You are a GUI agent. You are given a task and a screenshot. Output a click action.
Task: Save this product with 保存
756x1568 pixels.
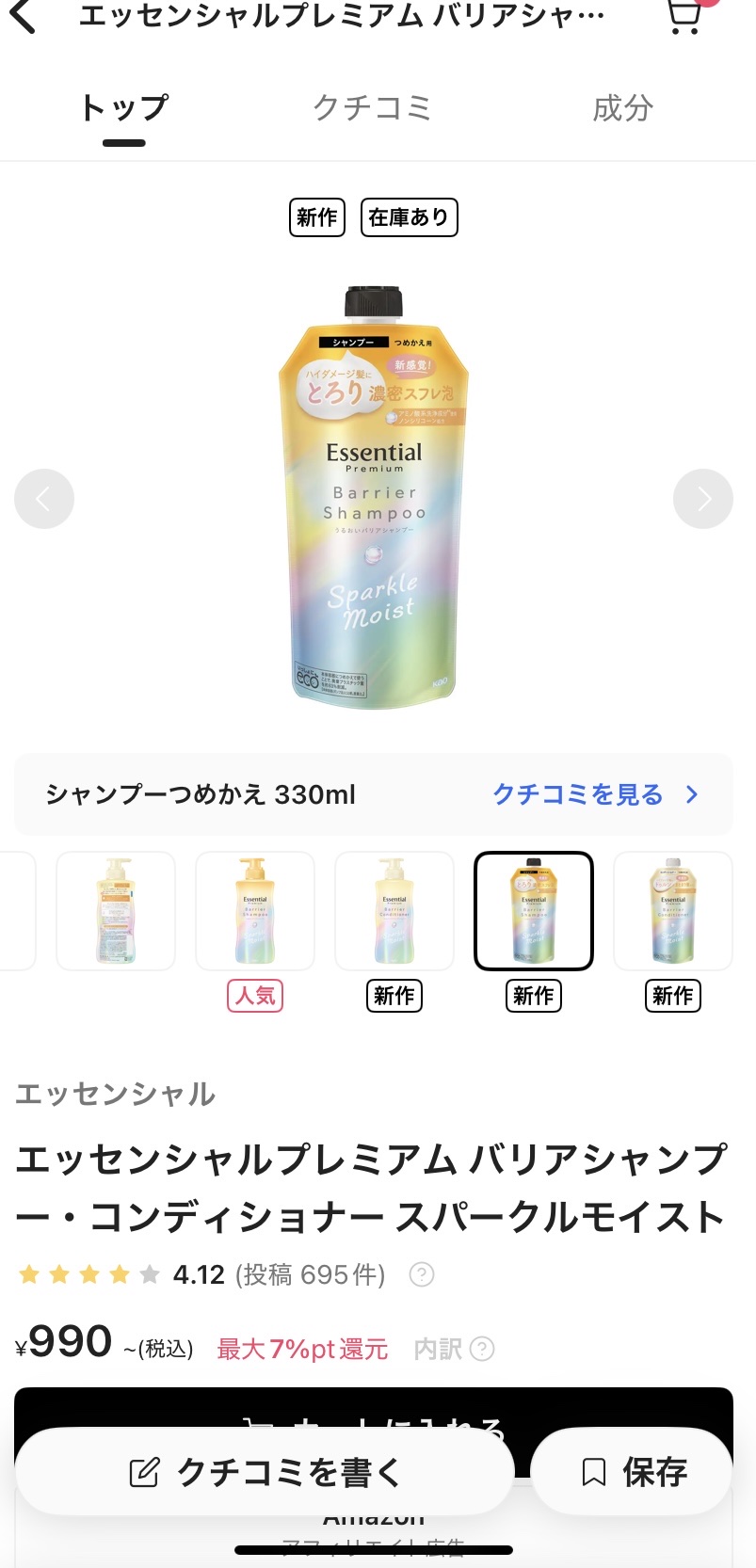632,1471
